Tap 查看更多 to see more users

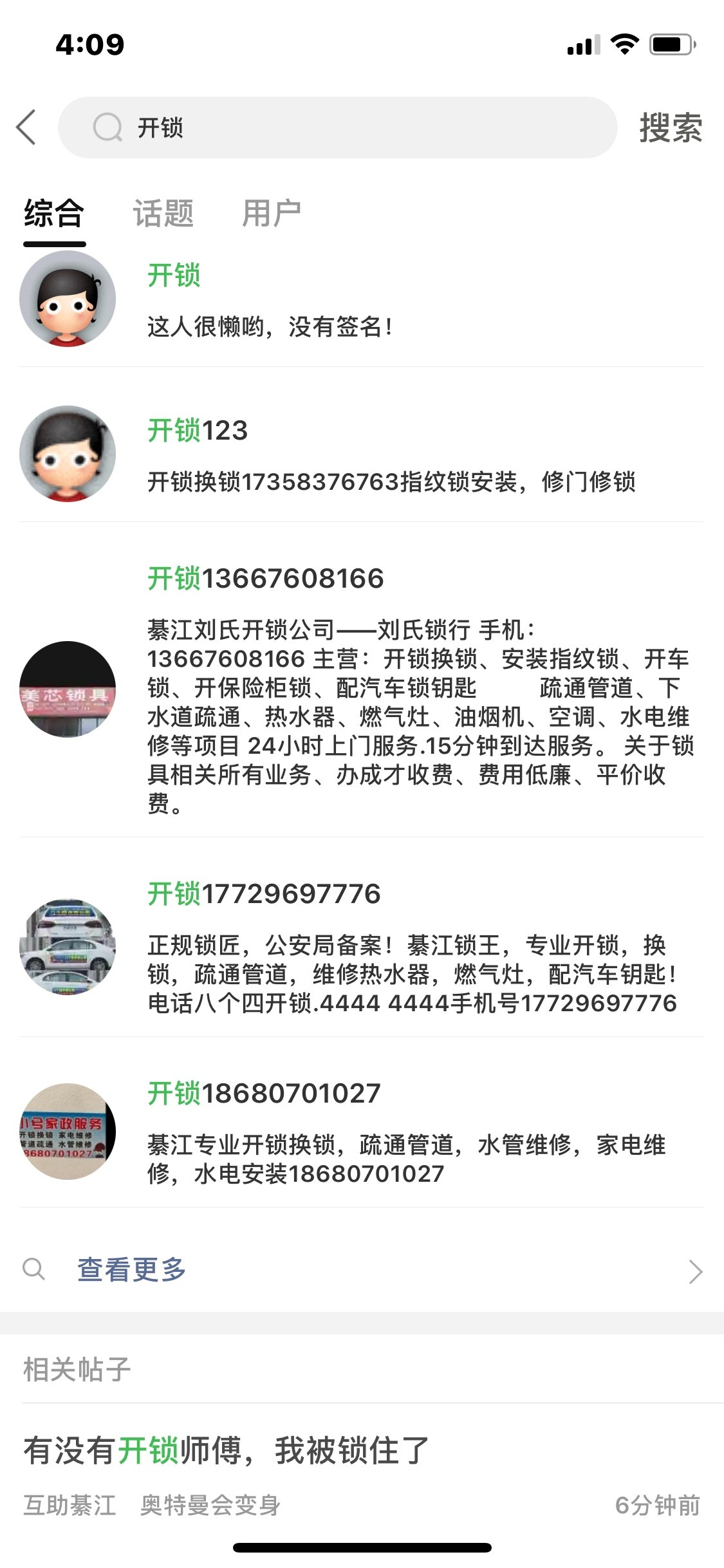131,1269
